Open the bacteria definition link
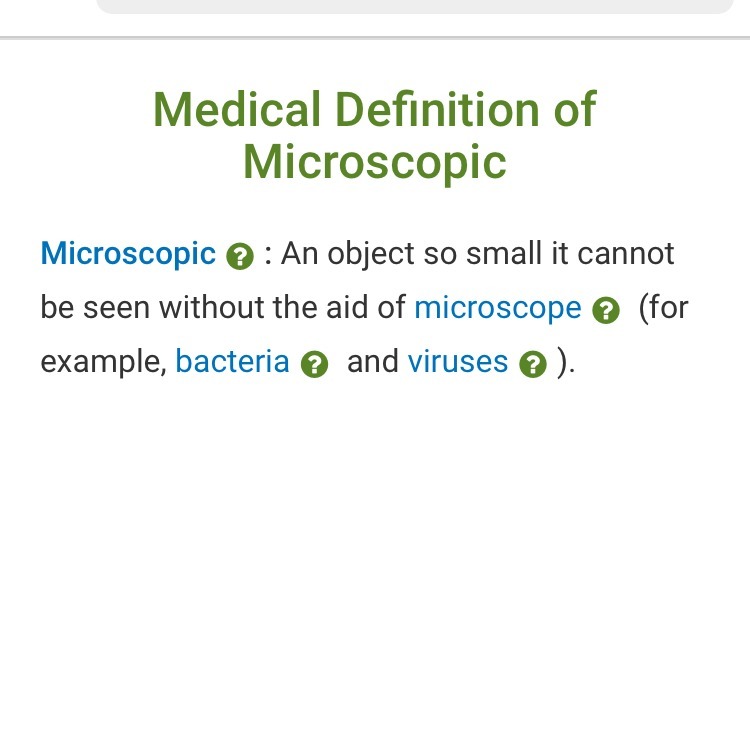The height and width of the screenshot is (750, 750). click(232, 362)
